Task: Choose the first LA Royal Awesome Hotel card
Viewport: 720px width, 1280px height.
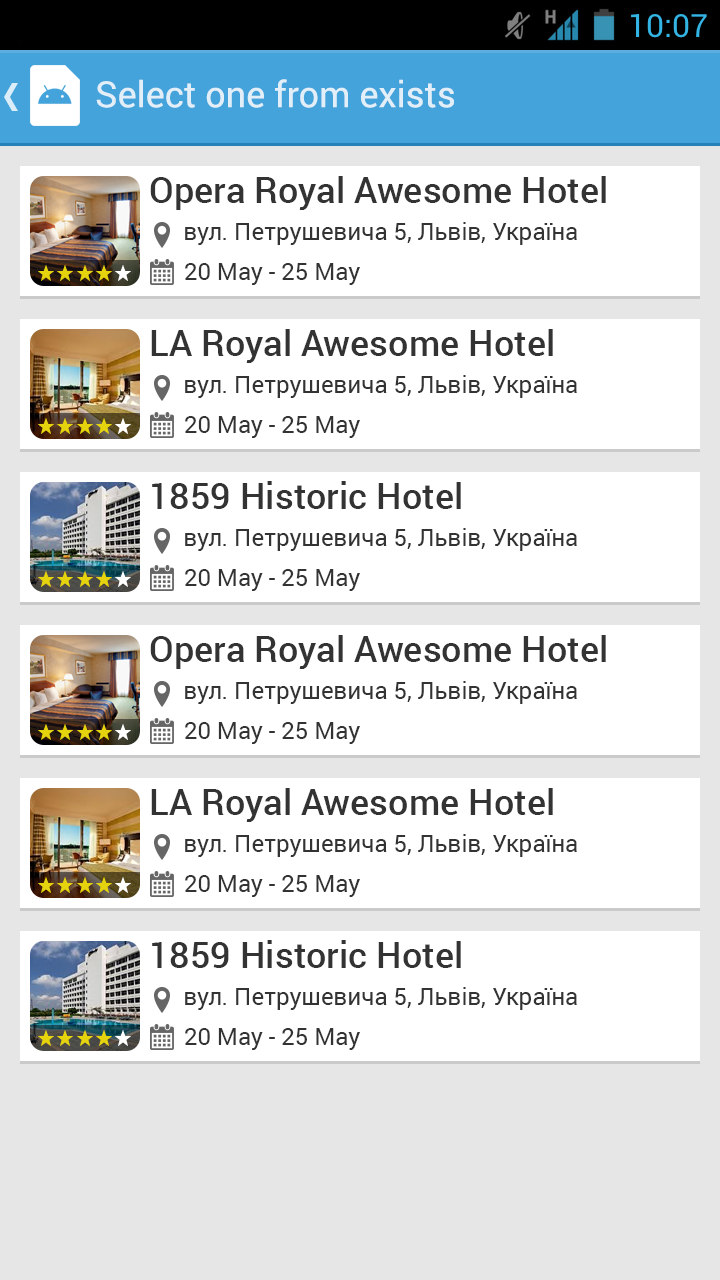Action: pyautogui.click(x=360, y=384)
